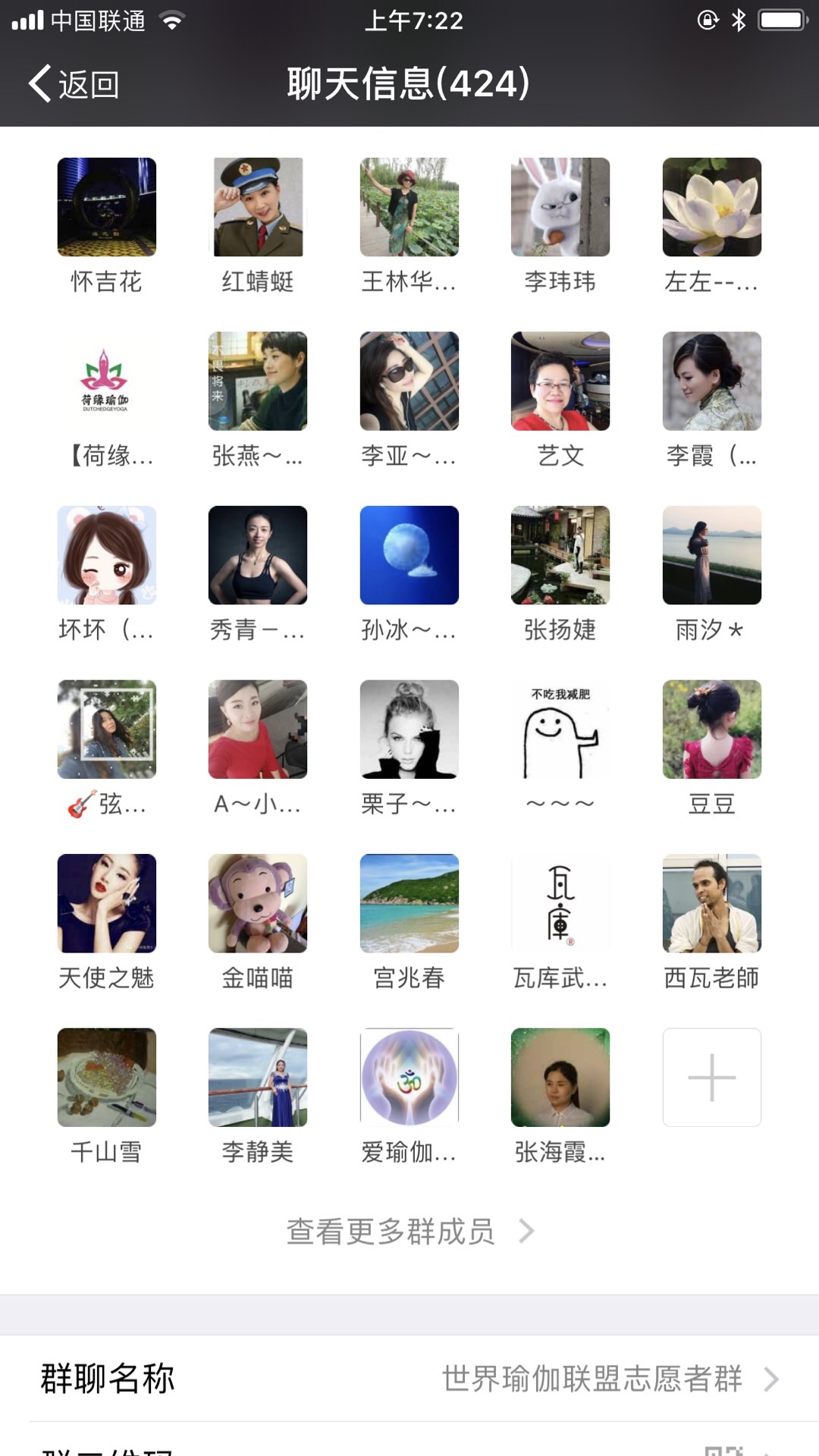Open the 群聊名称 group name row
The height and width of the screenshot is (1456, 819).
point(409,1379)
